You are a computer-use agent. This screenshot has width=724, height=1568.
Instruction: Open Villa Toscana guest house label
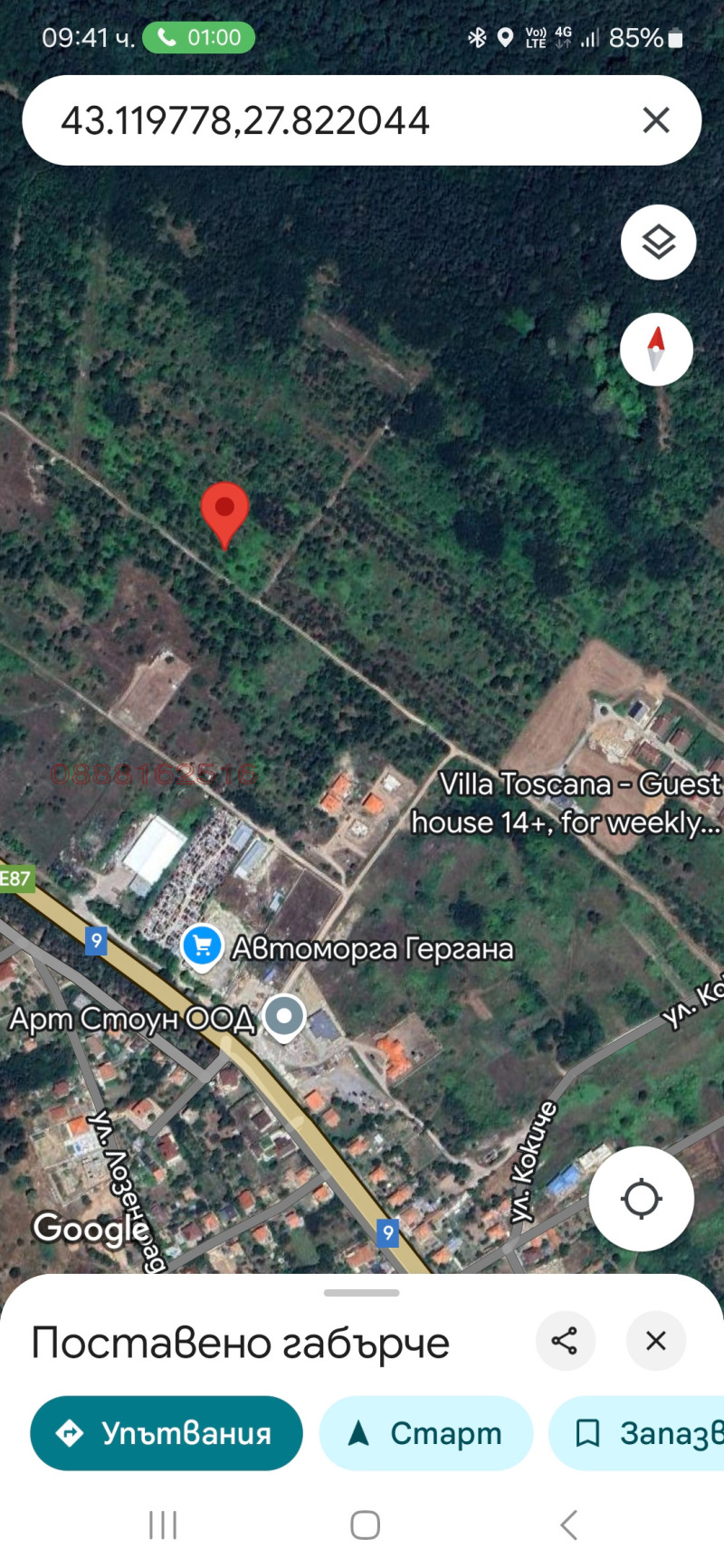[x=567, y=803]
